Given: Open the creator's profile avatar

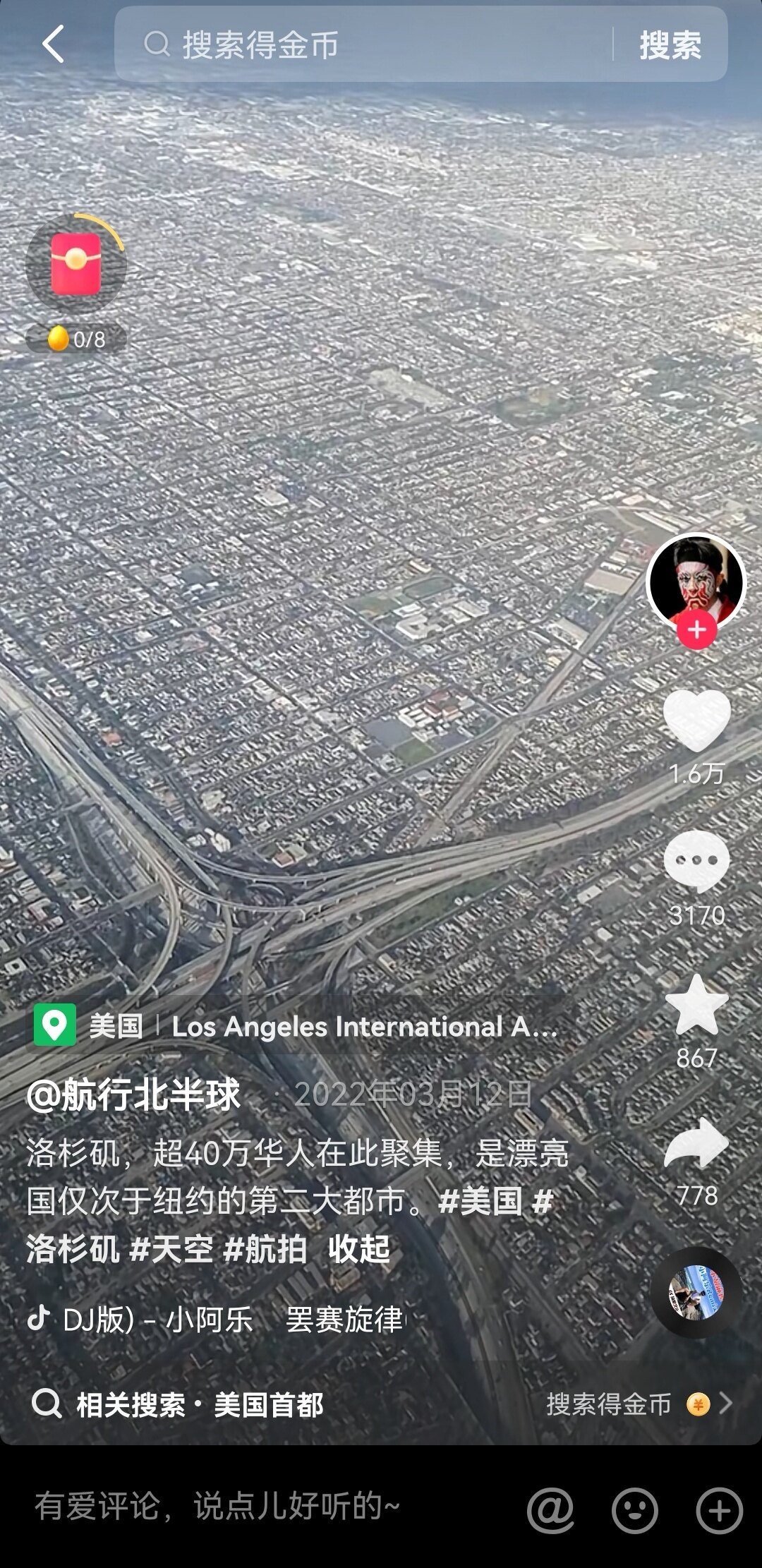Looking at the screenshot, I should point(696,580).
